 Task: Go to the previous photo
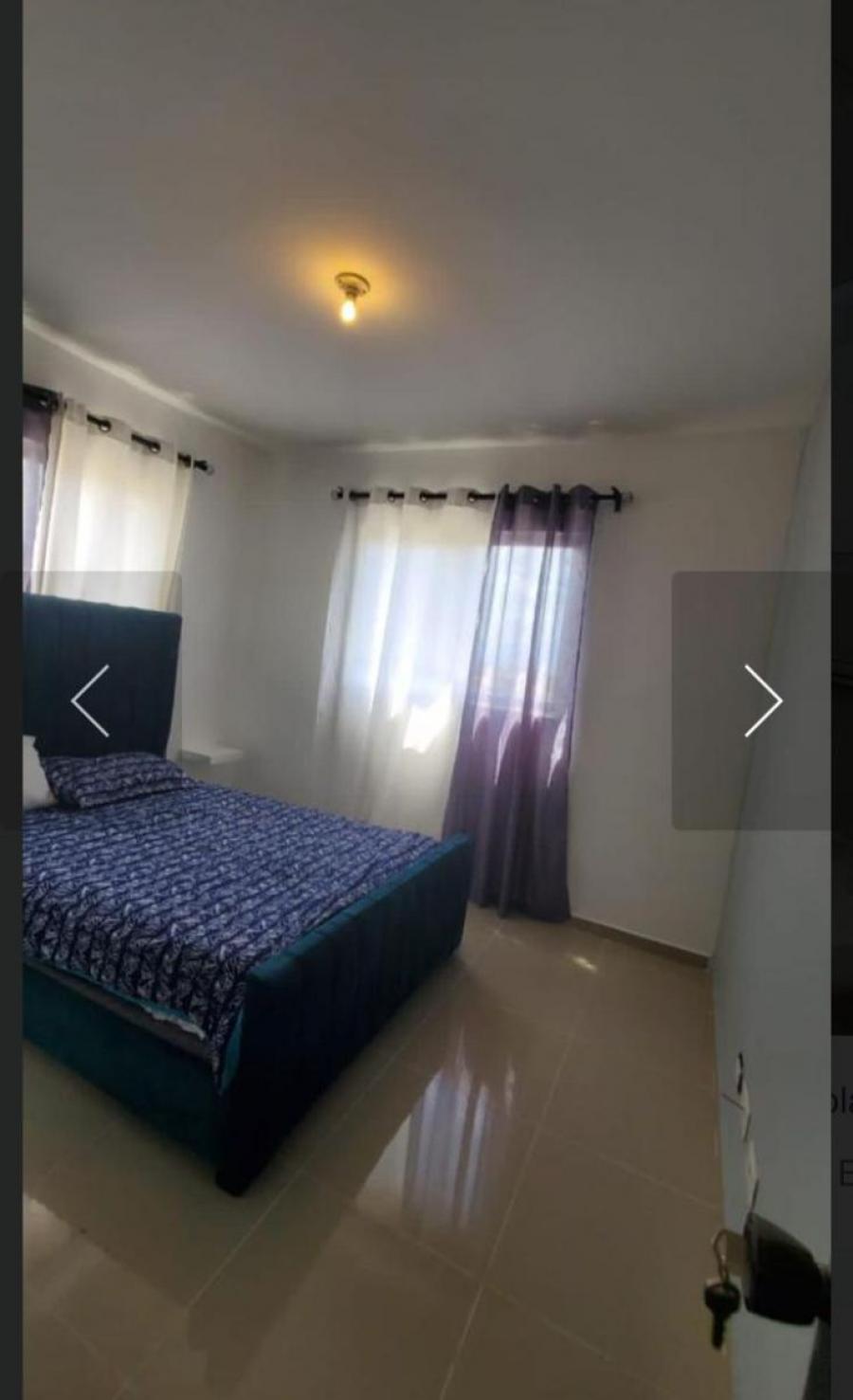(91, 700)
